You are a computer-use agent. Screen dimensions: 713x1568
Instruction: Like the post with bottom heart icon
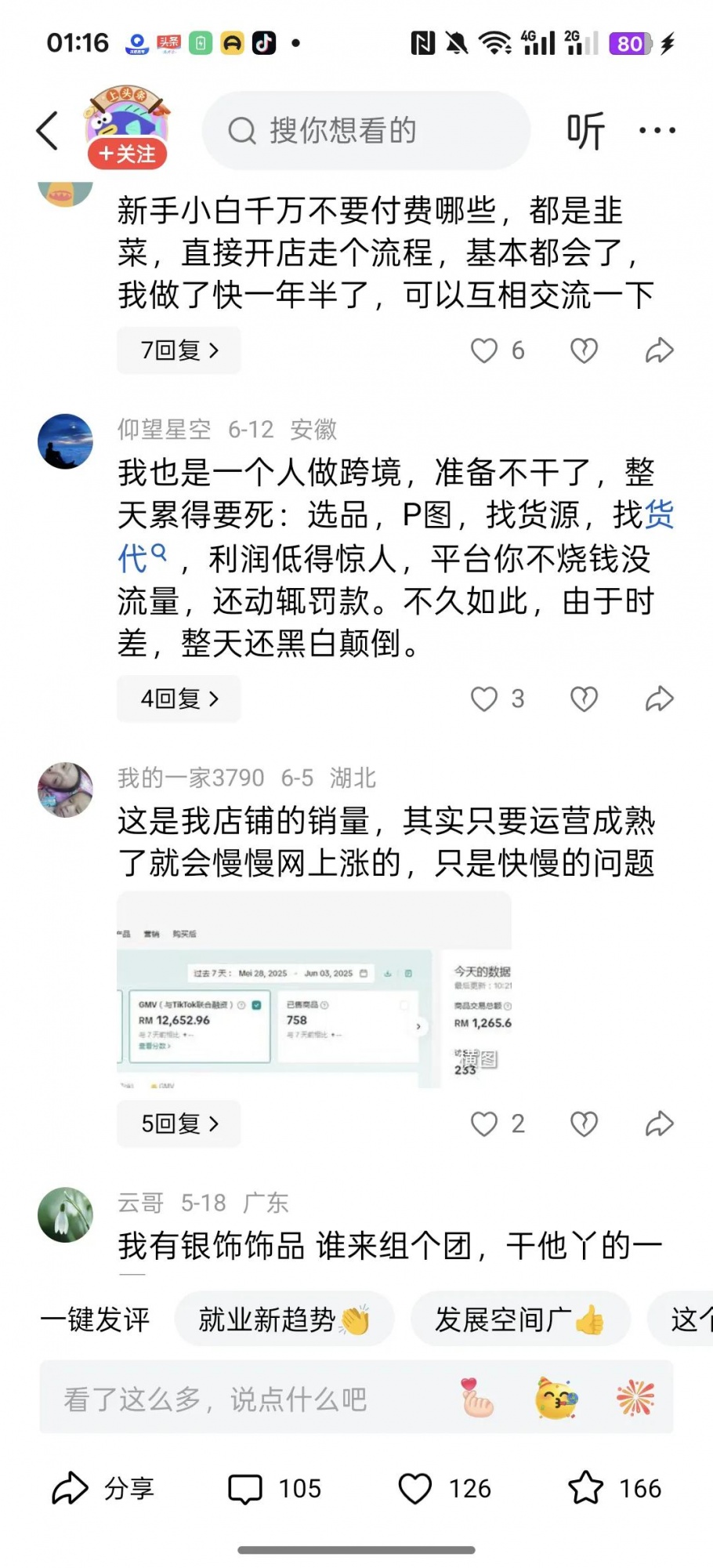(x=415, y=1488)
